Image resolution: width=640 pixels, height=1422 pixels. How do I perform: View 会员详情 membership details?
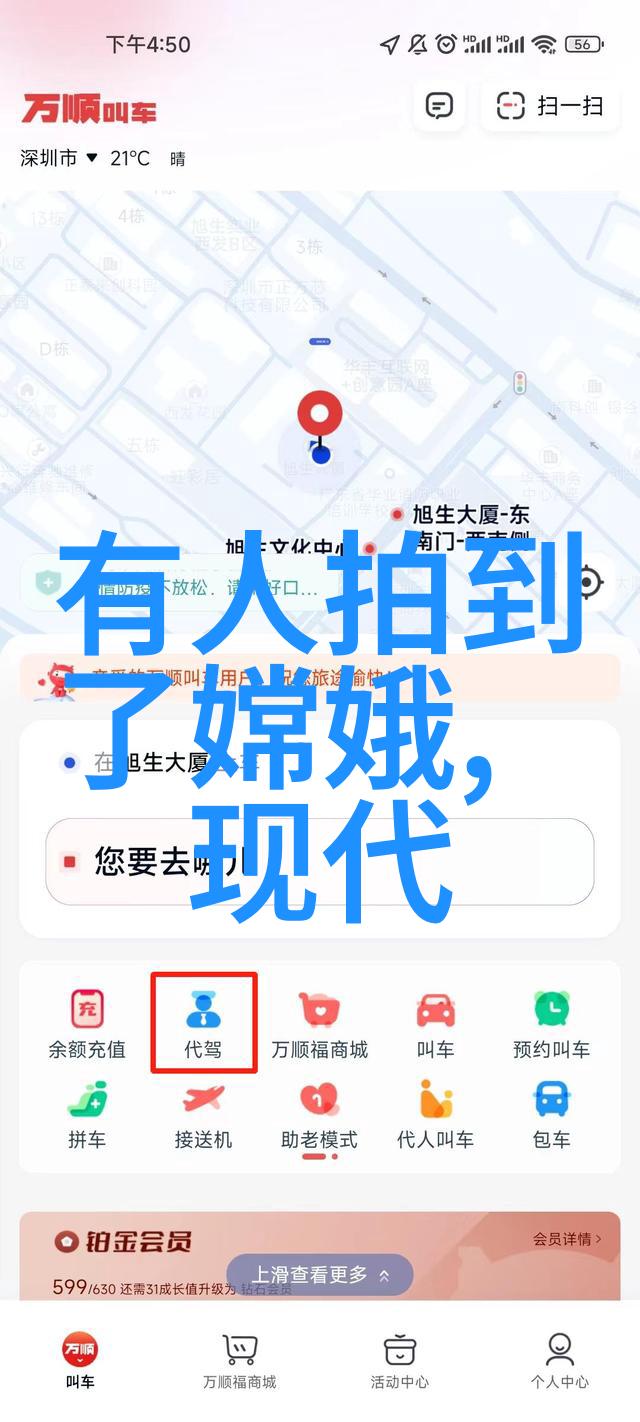(x=566, y=1239)
